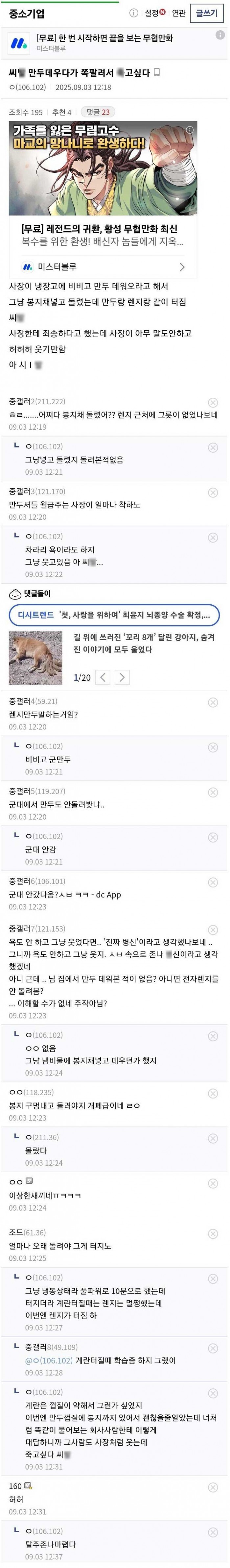Open the 꼬리 8개 강아지 article
The image size is (230, 1568).
[144, 643]
